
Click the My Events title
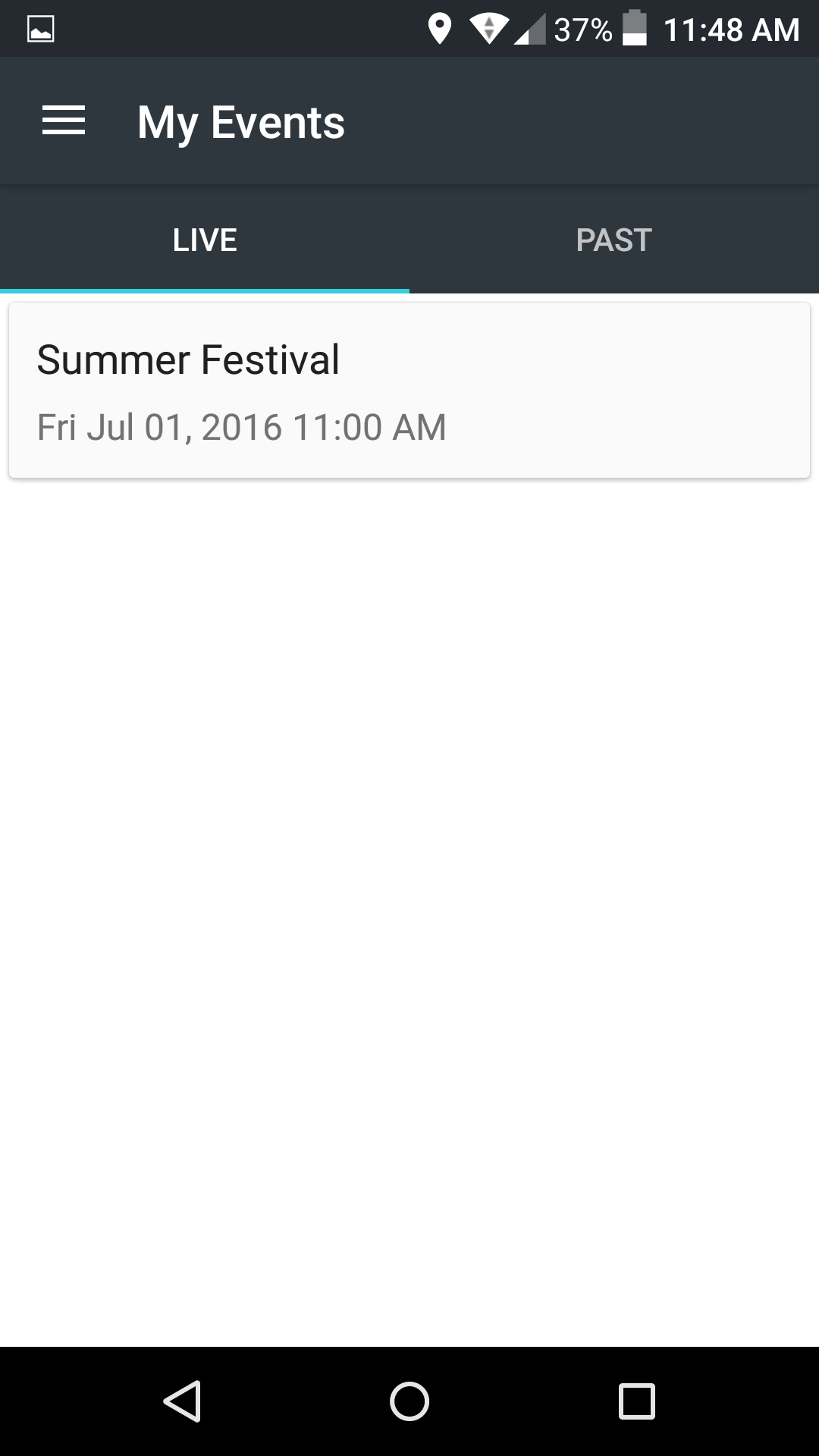pyautogui.click(x=241, y=121)
